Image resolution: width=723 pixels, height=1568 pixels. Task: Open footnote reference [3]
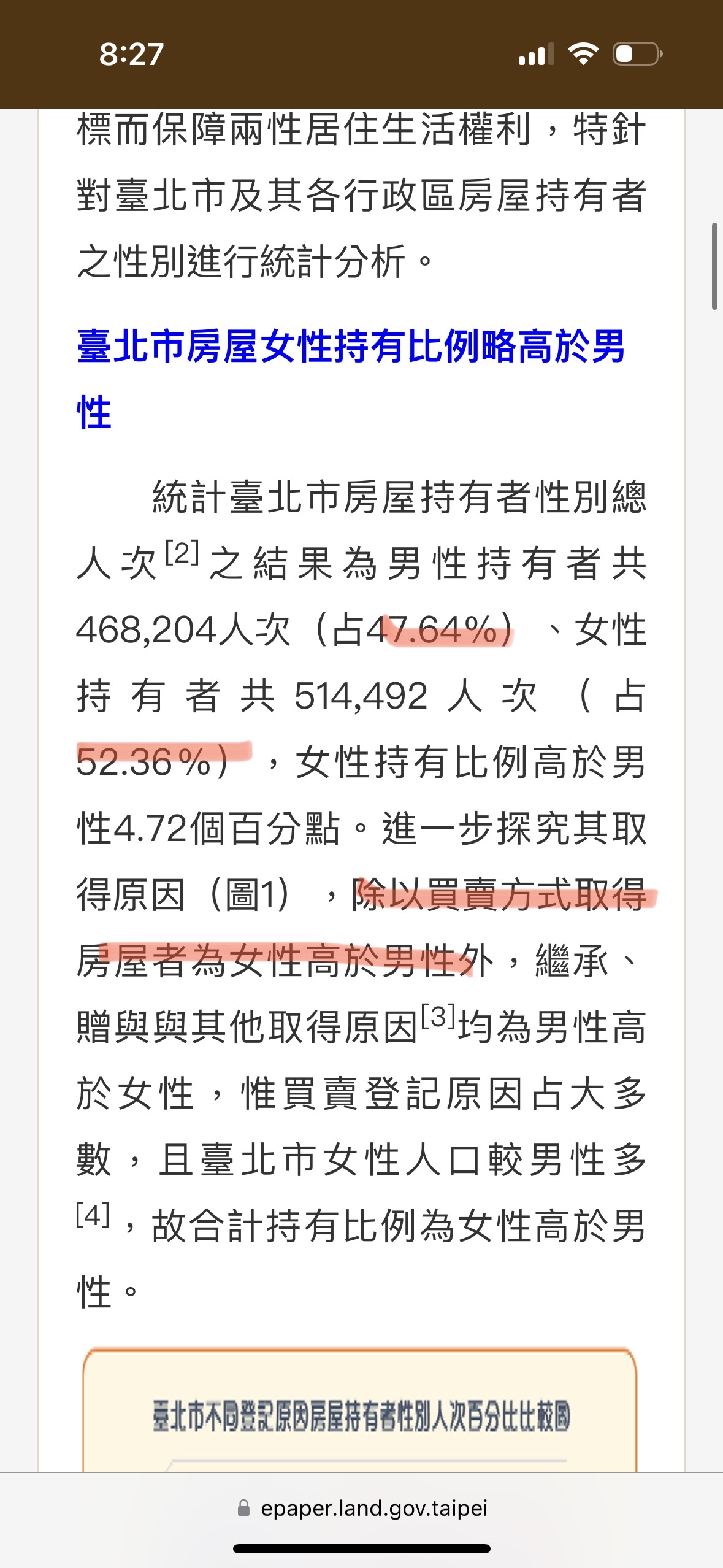[x=438, y=1017]
